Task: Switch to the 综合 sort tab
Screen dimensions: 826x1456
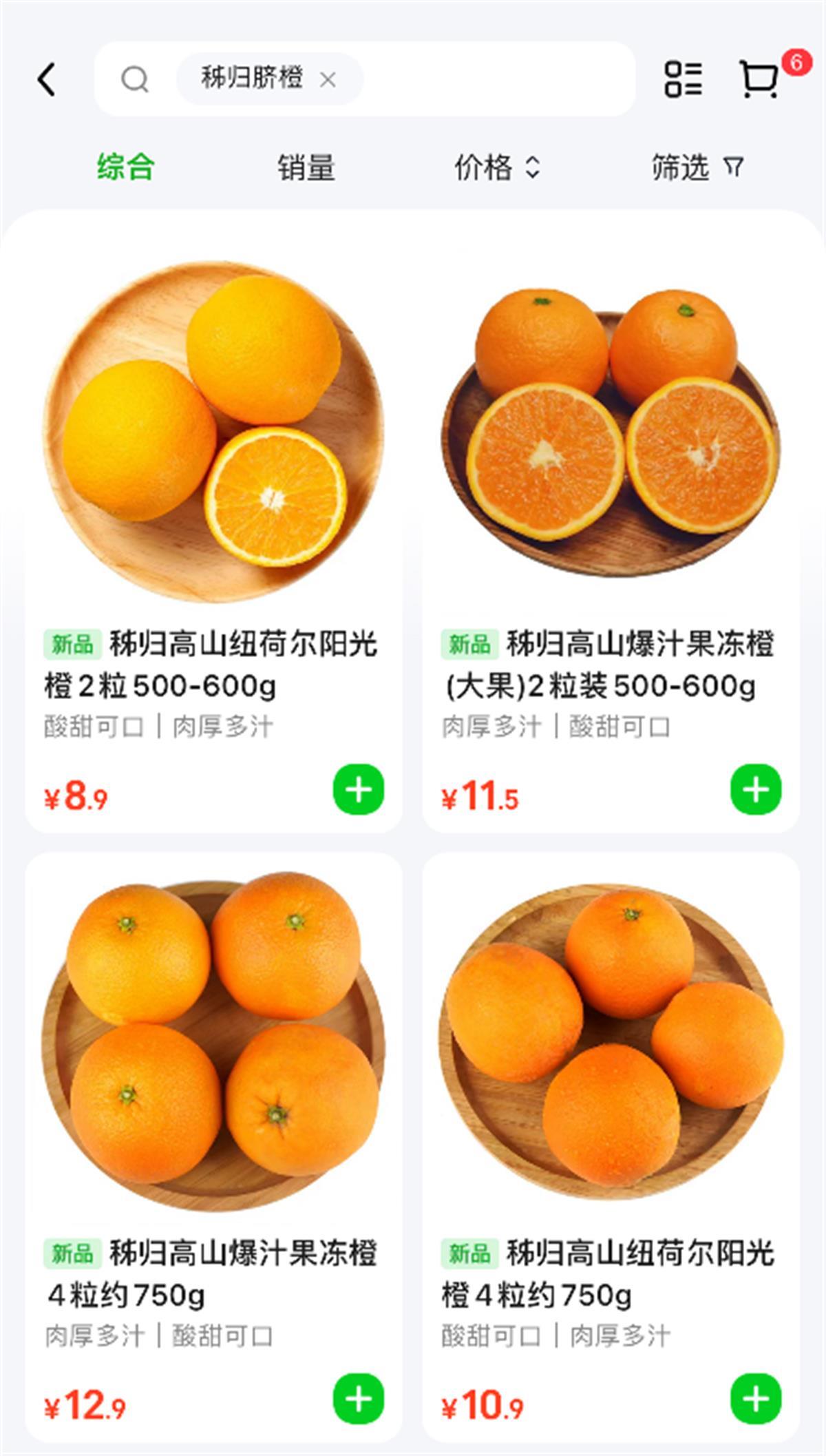Action: pos(123,167)
